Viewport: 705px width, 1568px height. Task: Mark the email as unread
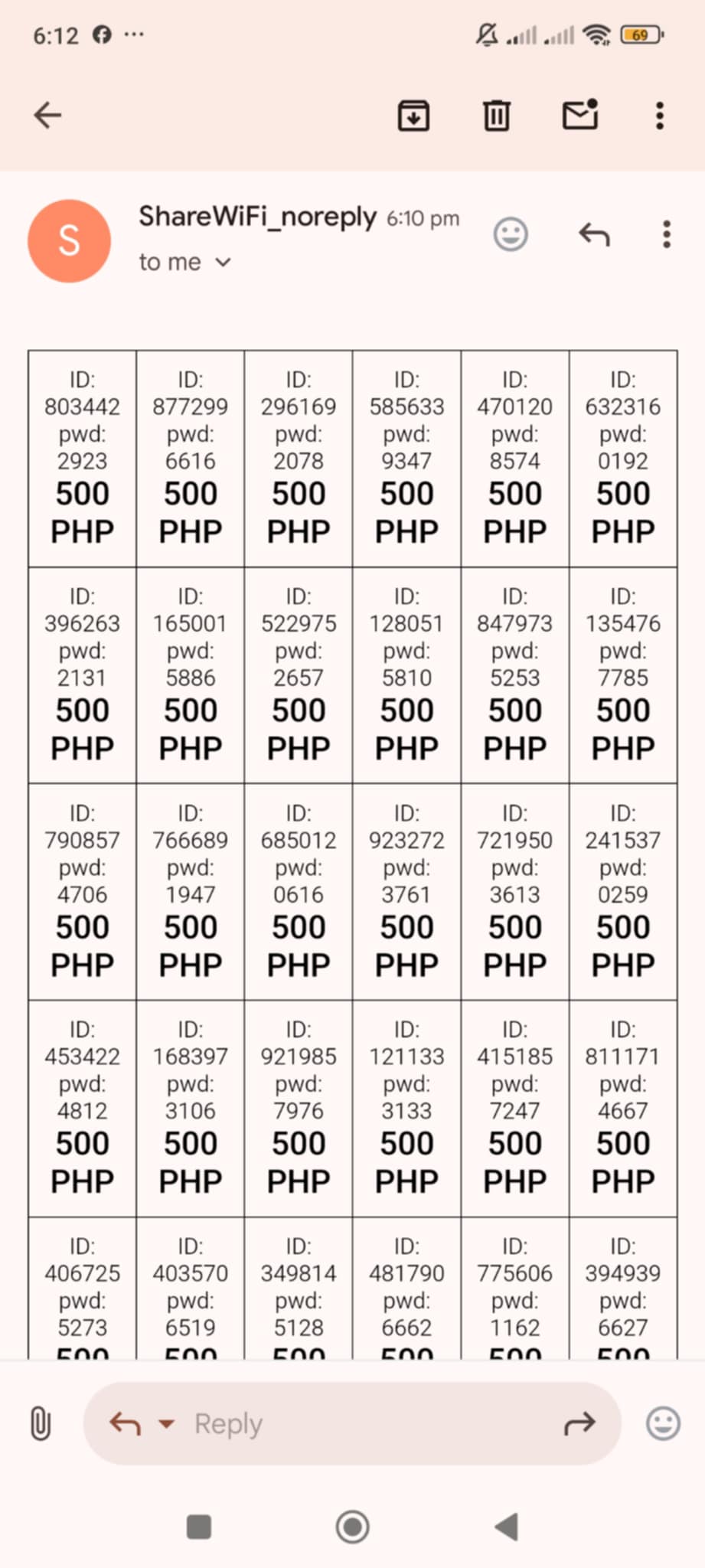click(579, 116)
